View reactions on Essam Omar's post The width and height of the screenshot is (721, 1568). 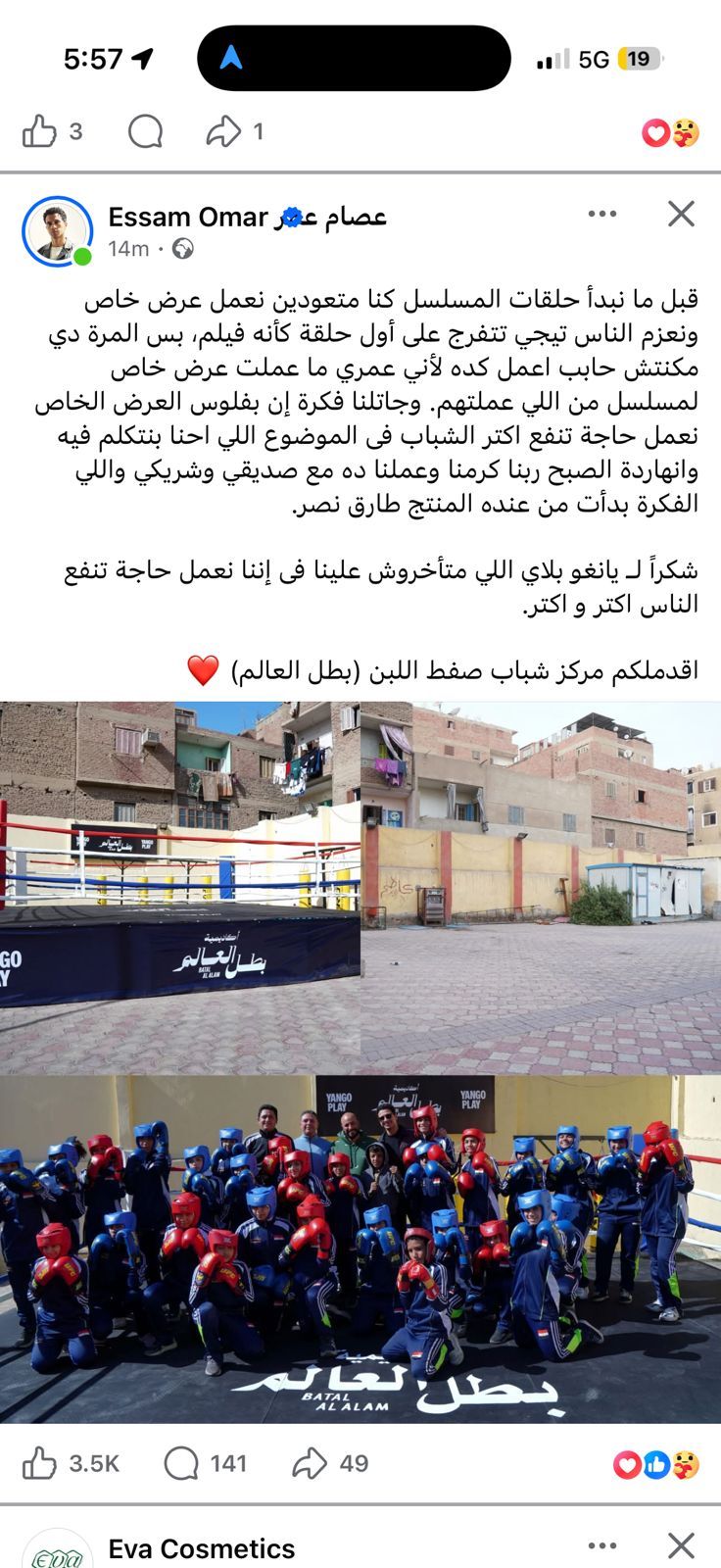655,1464
